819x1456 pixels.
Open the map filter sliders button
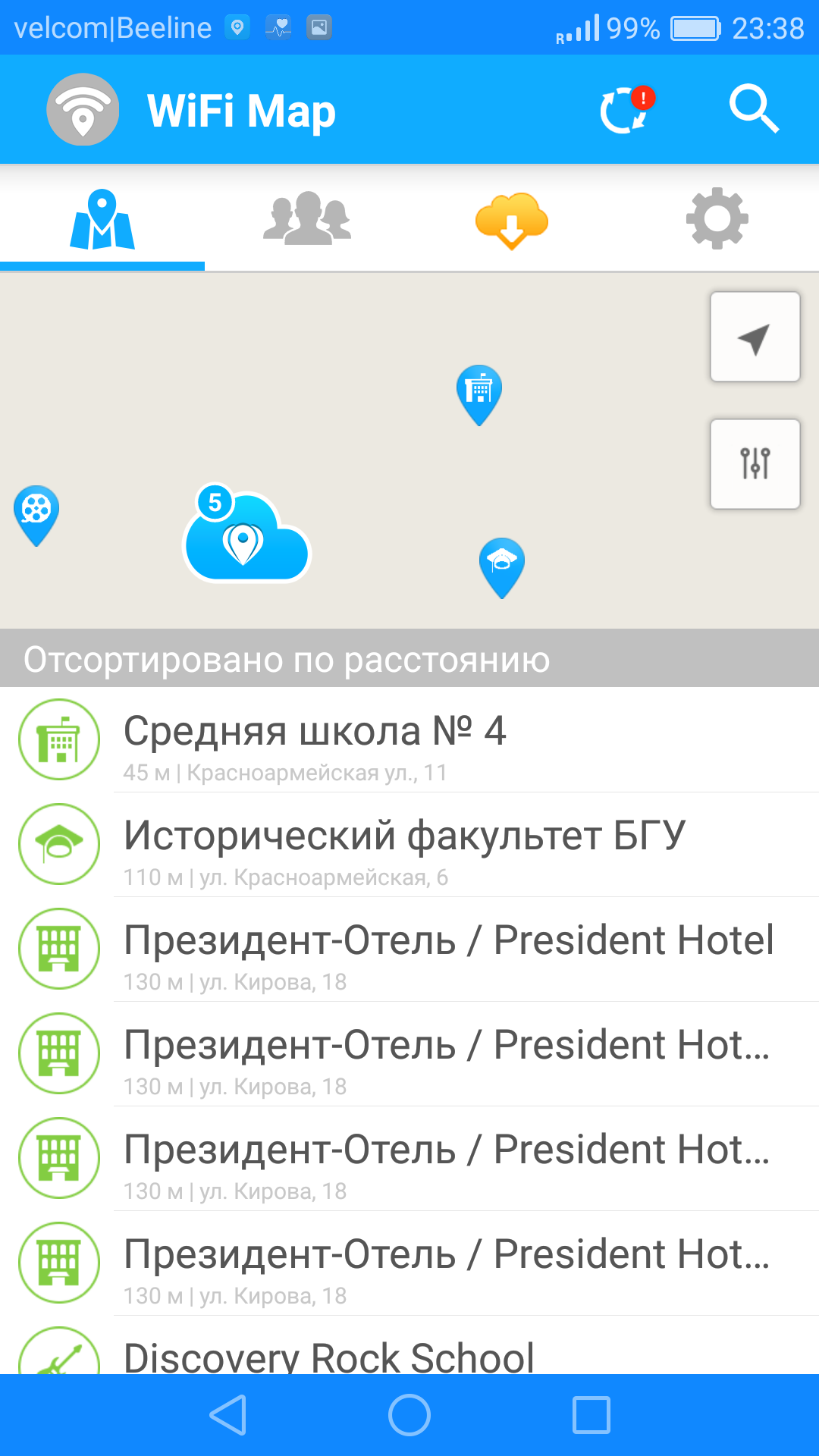tap(755, 464)
